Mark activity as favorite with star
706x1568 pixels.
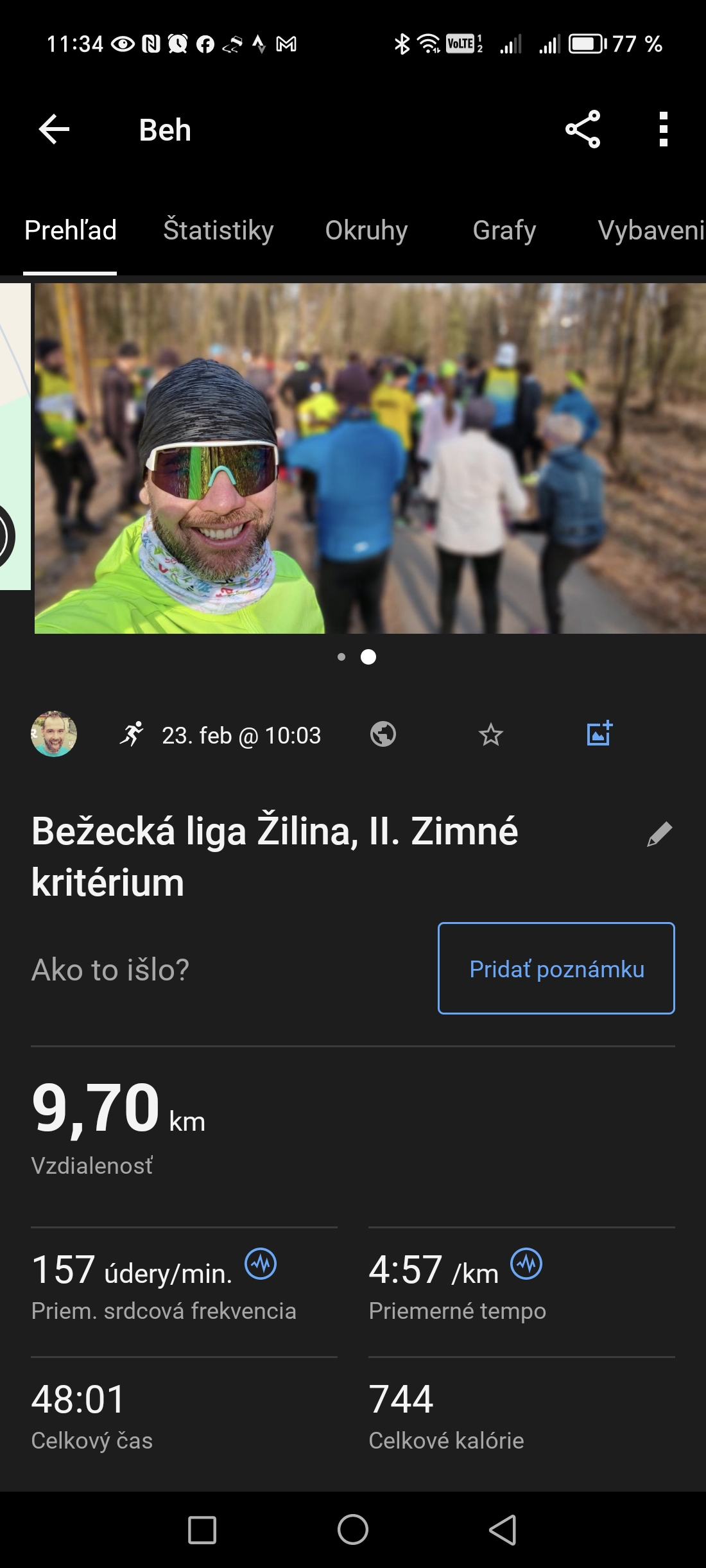point(491,735)
